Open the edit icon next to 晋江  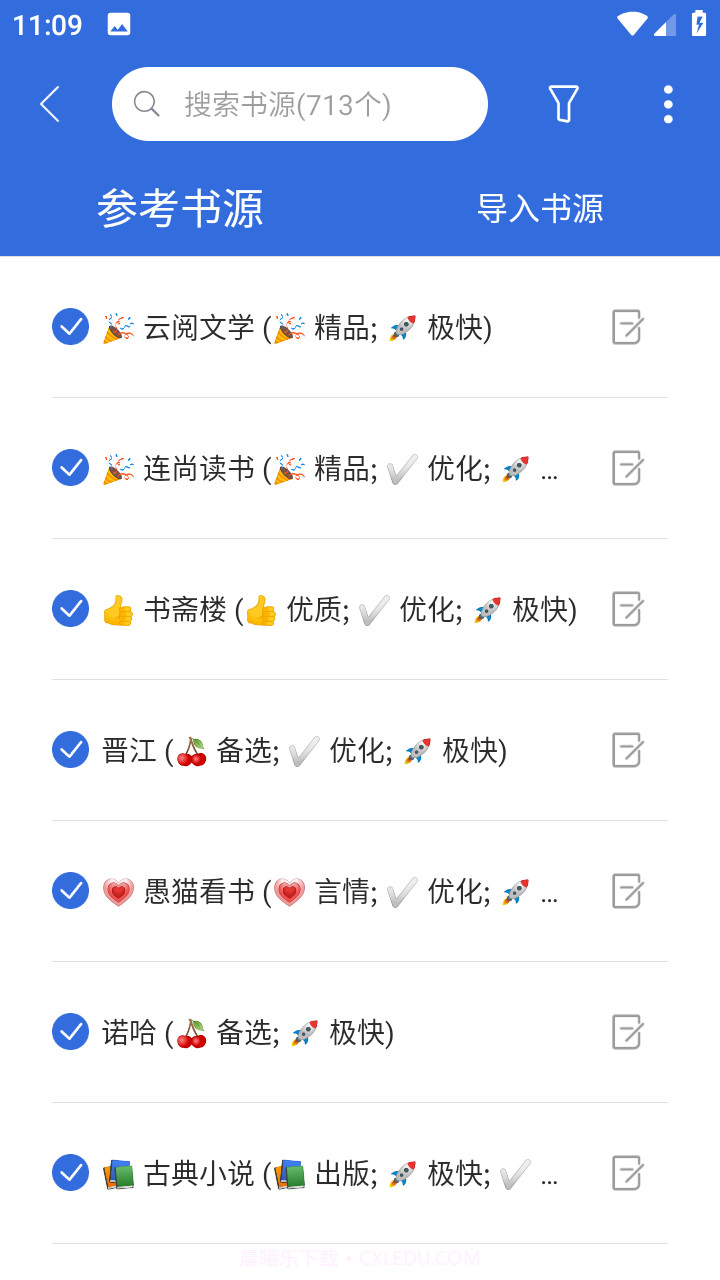[x=626, y=750]
